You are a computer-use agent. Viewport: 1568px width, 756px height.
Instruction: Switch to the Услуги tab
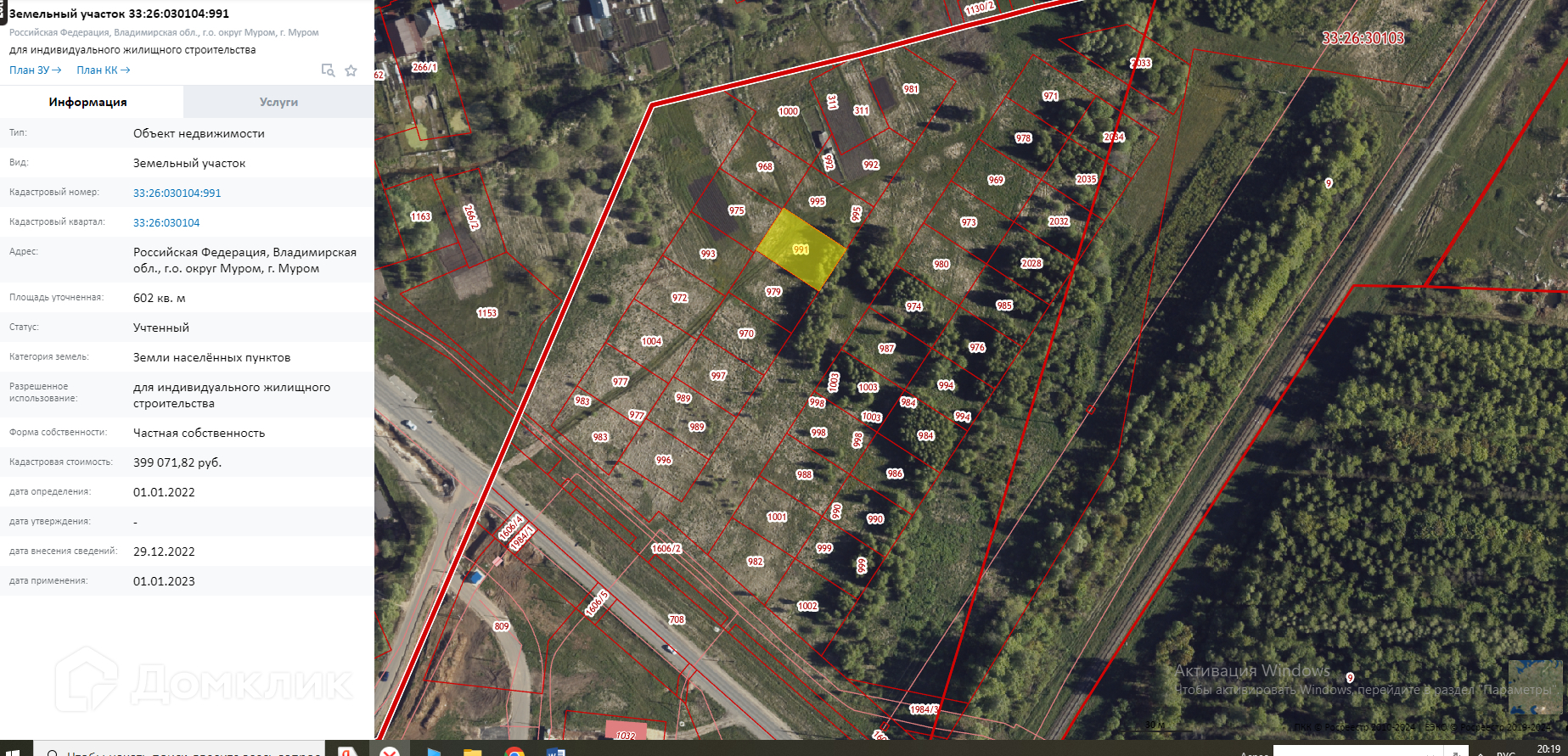coord(278,102)
